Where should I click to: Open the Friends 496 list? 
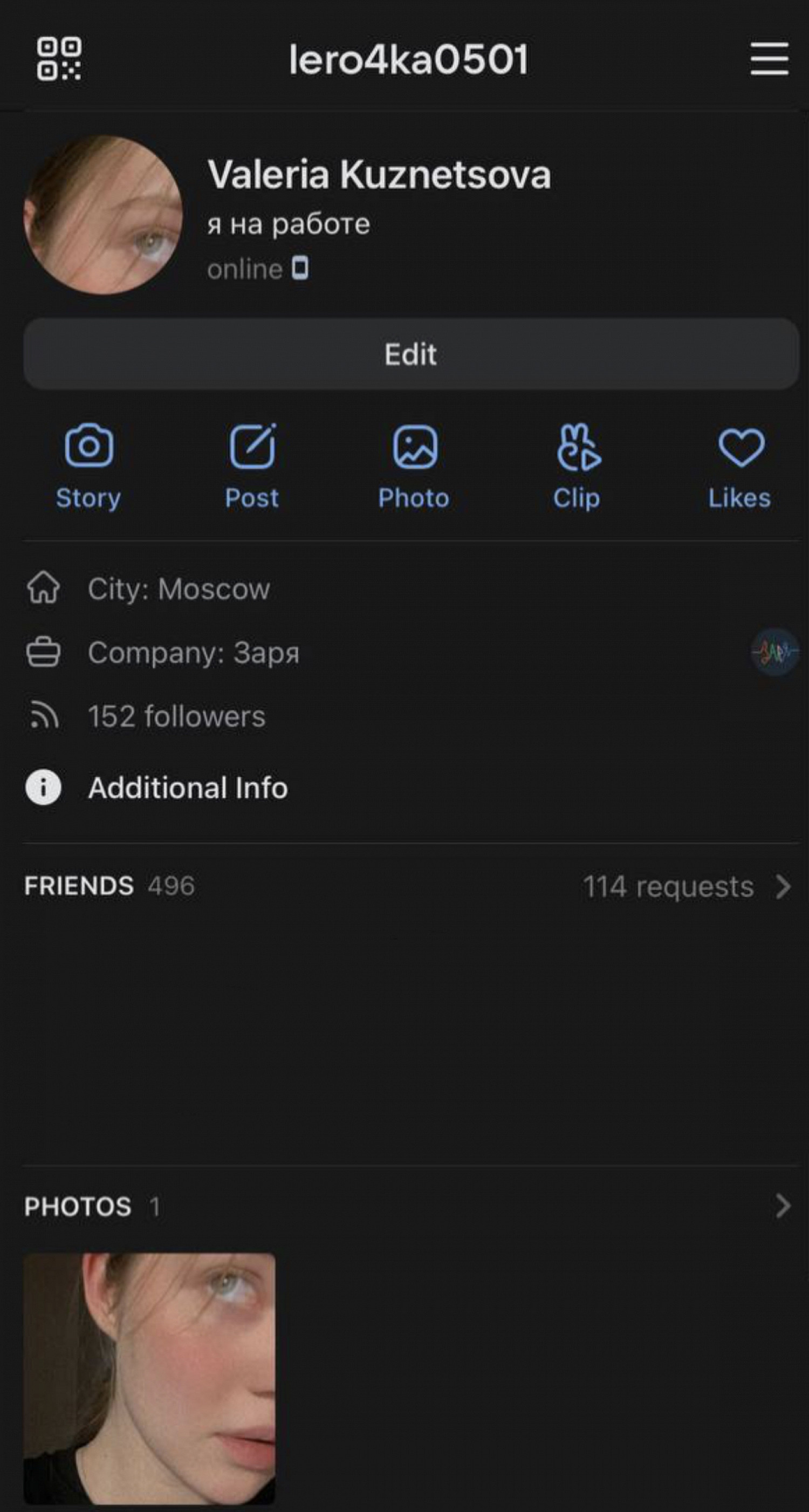click(109, 886)
